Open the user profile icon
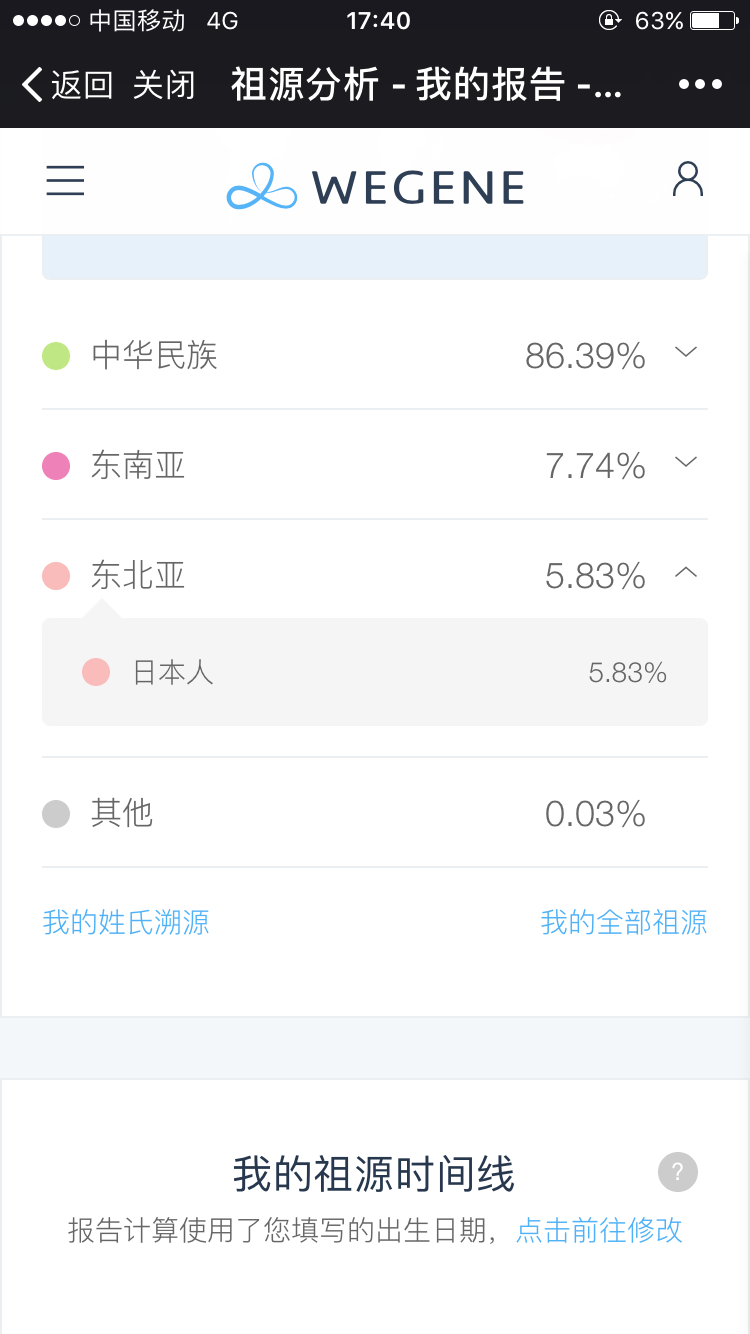Screen dimensions: 750x1334 [x=688, y=180]
